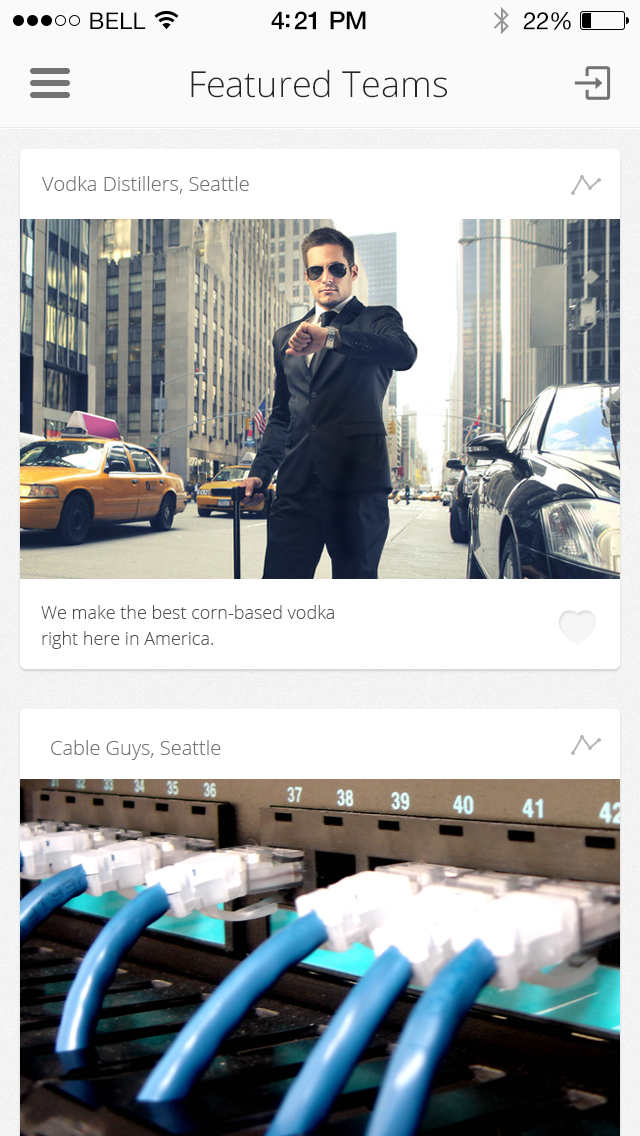This screenshot has height=1136, width=640.
Task: Tap the sign-in icon in the header
Action: pos(592,83)
